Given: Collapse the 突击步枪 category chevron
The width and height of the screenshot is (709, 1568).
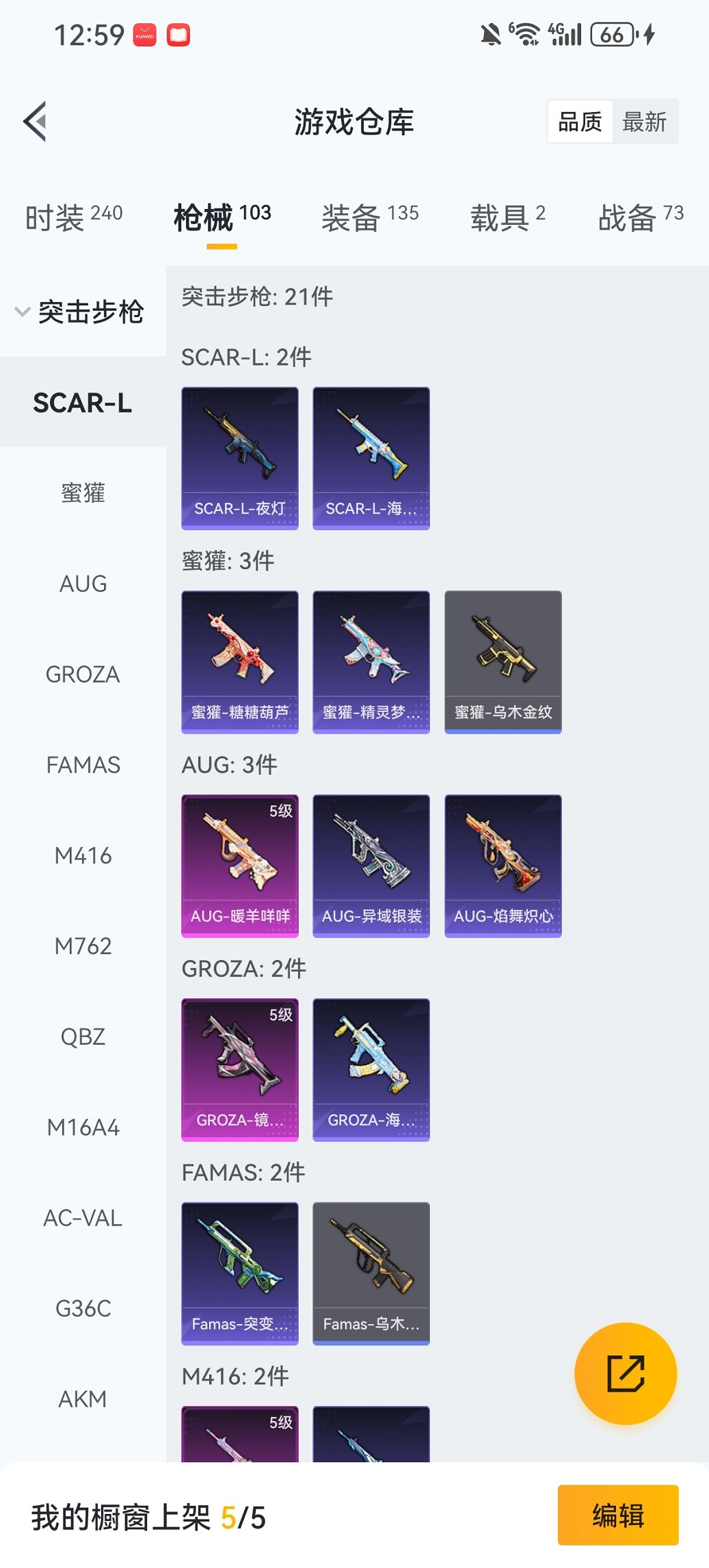Looking at the screenshot, I should [21, 312].
